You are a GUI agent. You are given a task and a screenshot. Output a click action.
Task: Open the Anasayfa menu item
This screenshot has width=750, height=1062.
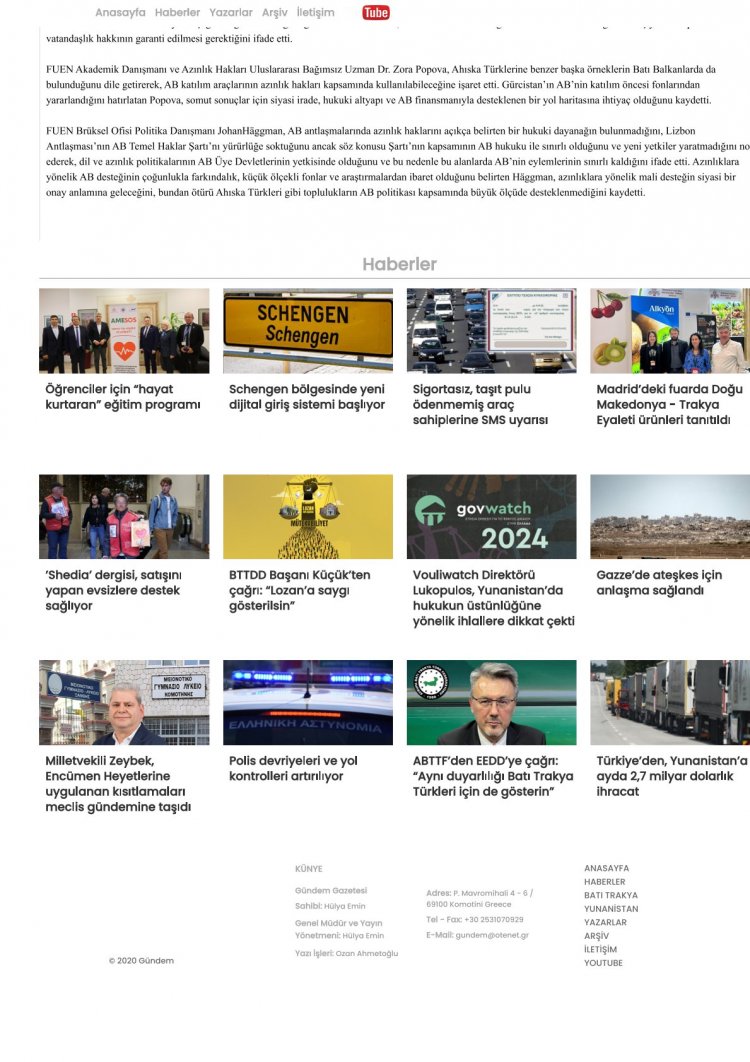(x=120, y=13)
